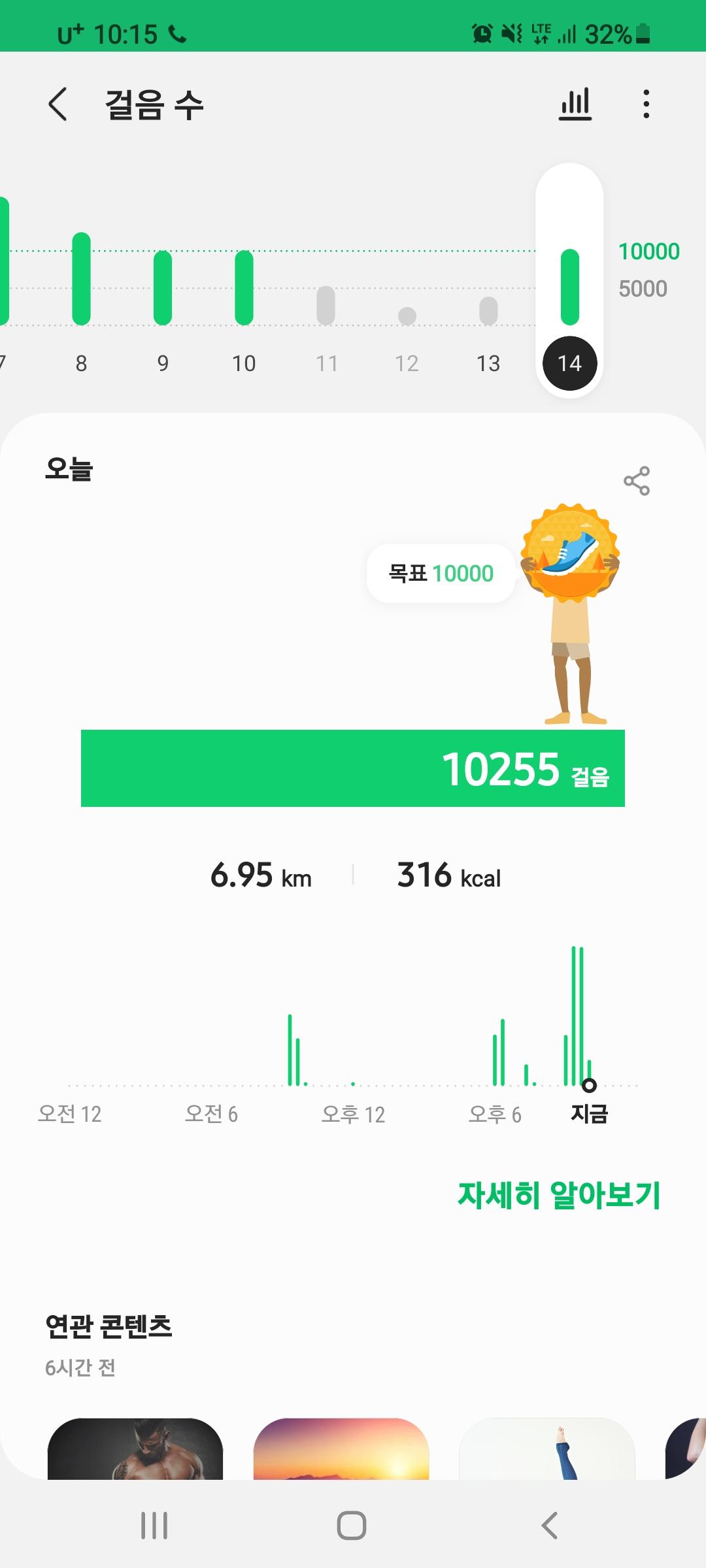This screenshot has height=1568, width=706.
Task: Go back from the 걸음 수 screen
Action: point(58,105)
